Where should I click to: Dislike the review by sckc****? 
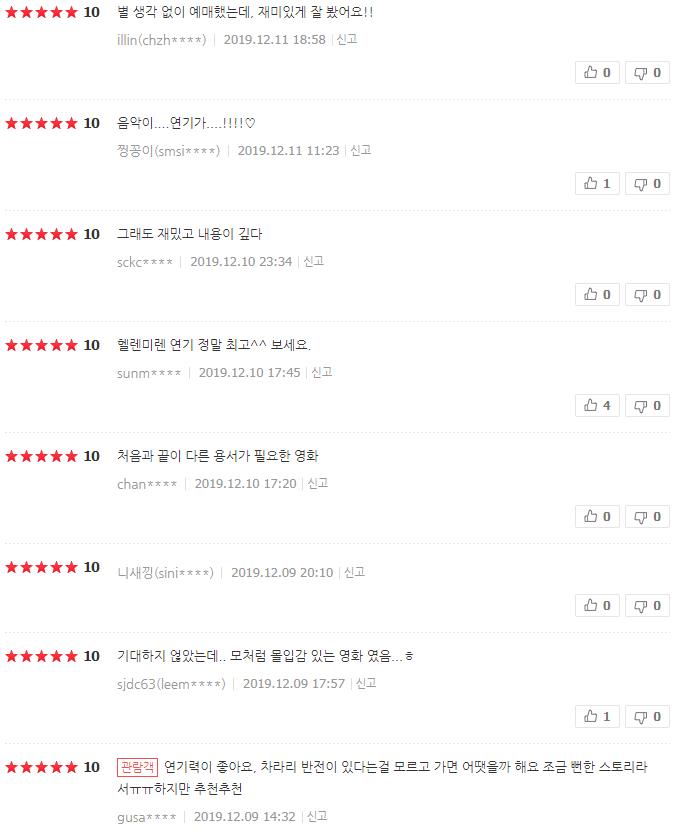coord(648,295)
